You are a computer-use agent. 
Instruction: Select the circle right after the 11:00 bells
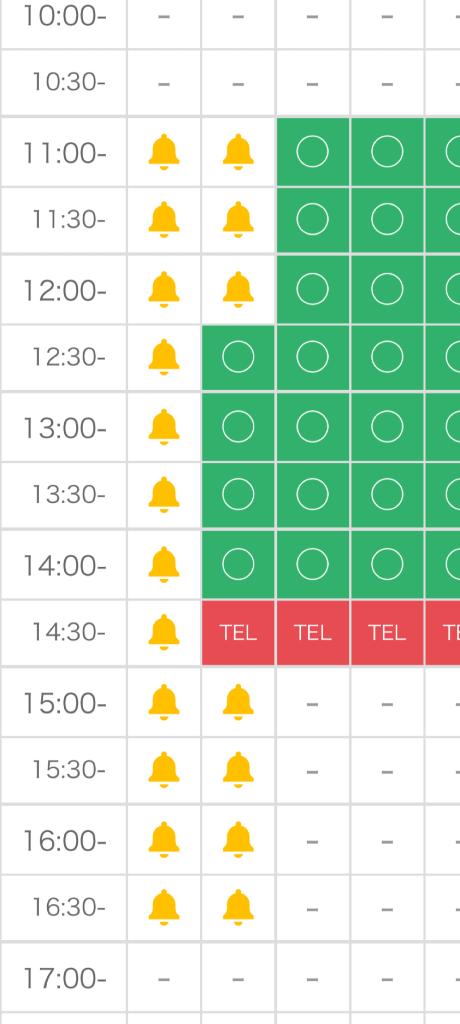tap(312, 152)
